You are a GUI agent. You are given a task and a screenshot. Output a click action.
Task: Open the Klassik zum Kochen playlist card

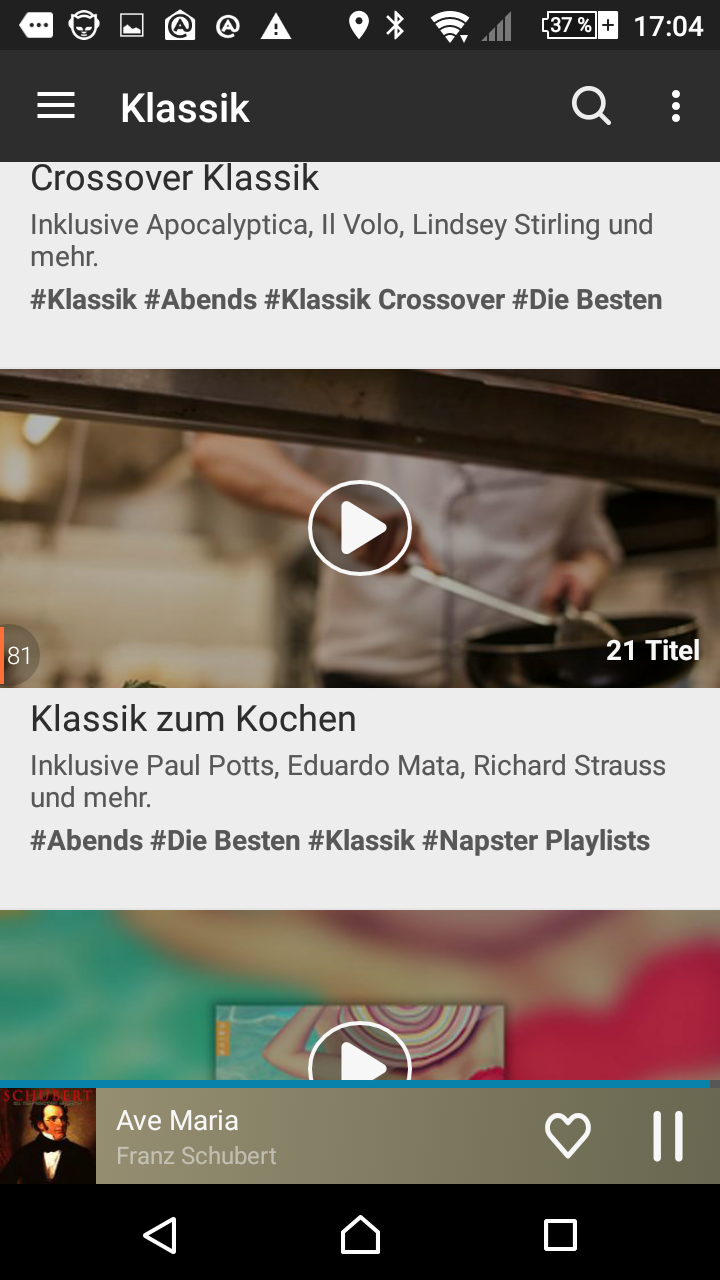pyautogui.click(x=360, y=639)
